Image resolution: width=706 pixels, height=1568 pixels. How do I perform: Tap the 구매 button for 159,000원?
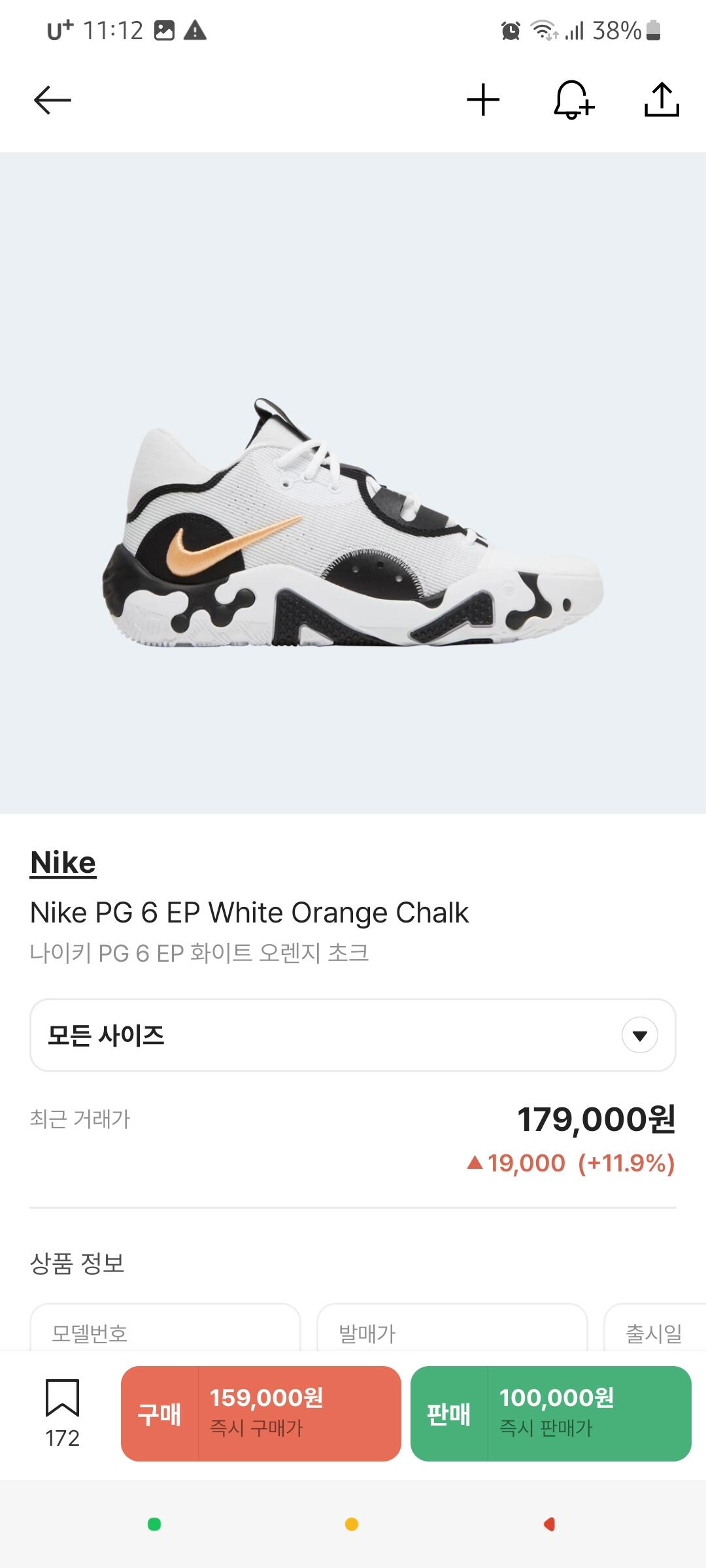tap(261, 1414)
